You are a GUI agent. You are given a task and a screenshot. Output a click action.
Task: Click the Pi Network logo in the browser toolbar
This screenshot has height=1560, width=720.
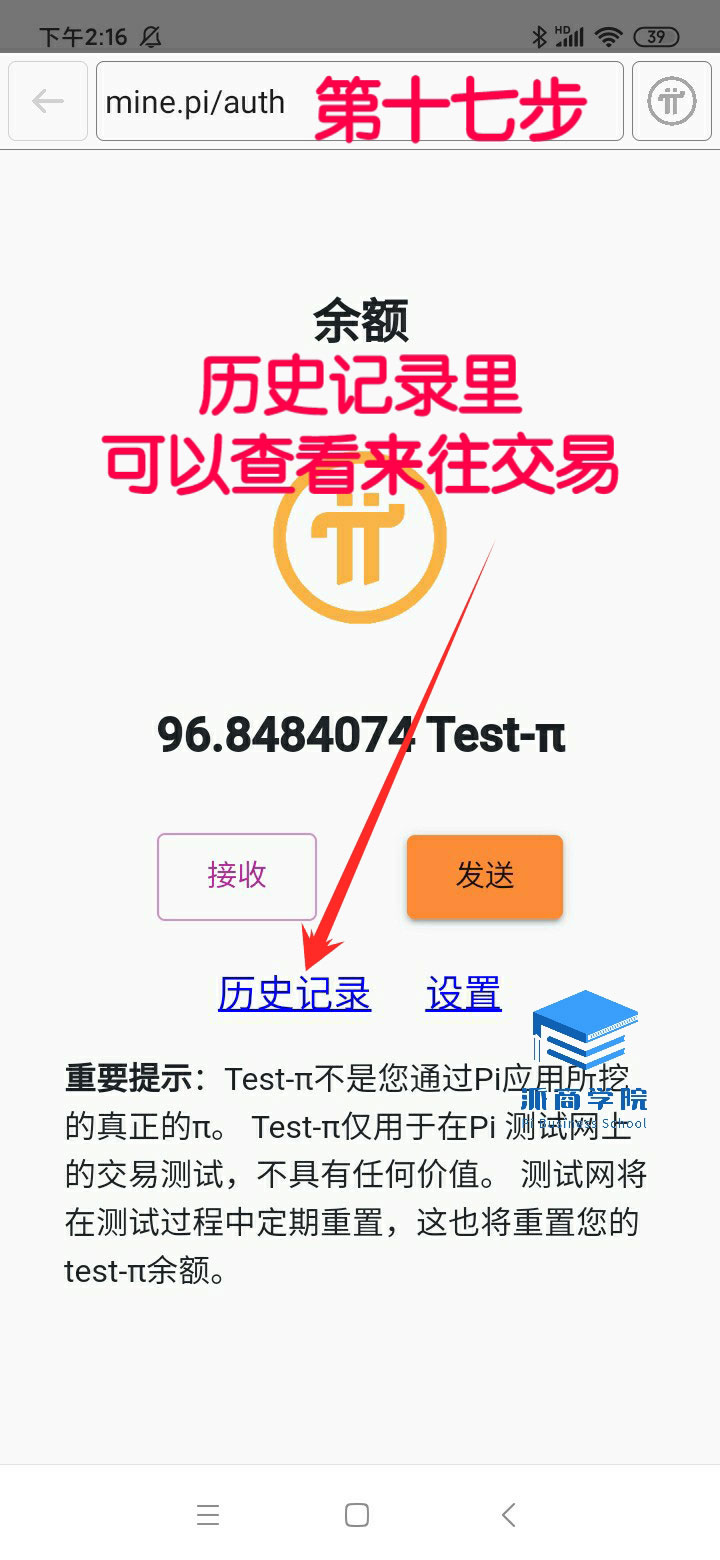point(671,101)
